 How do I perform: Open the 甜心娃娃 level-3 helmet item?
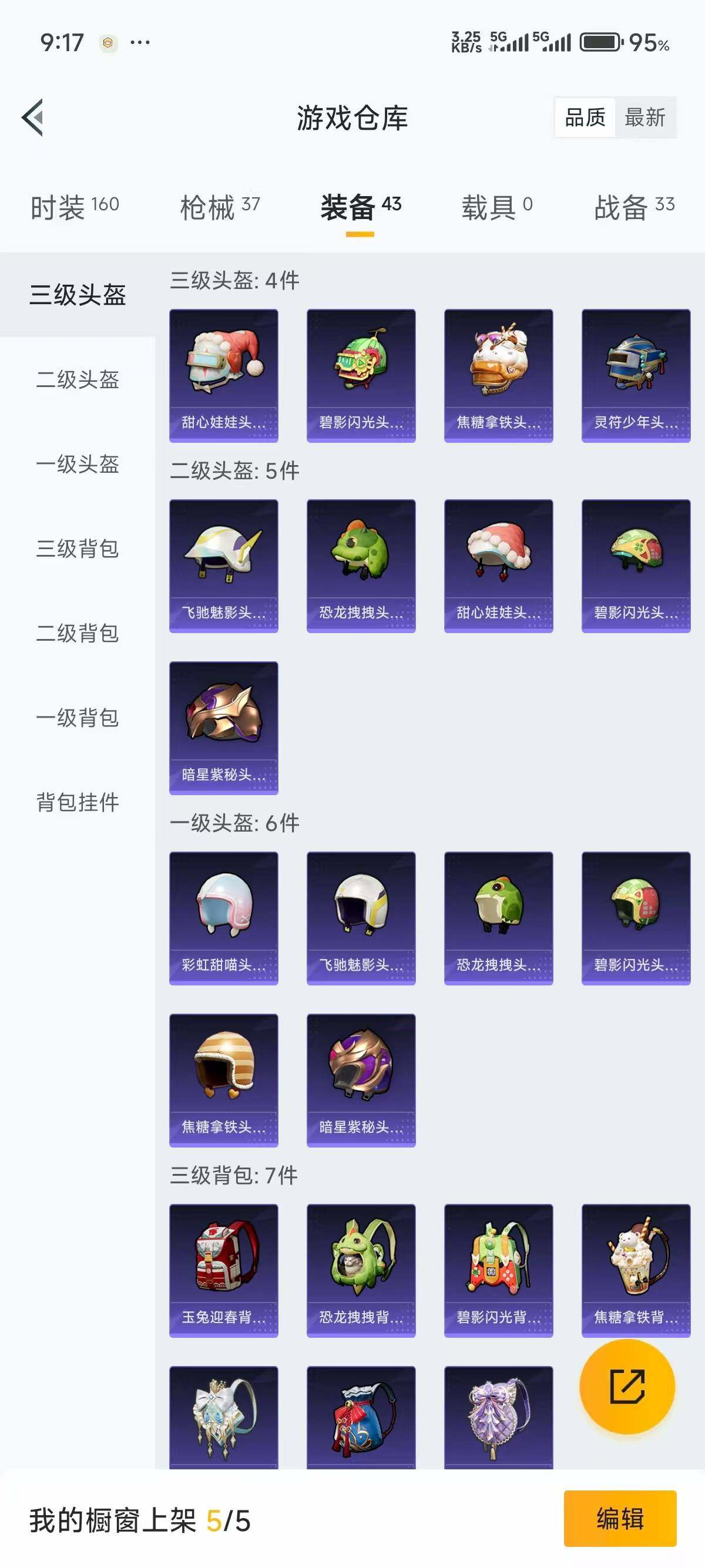[x=223, y=372]
